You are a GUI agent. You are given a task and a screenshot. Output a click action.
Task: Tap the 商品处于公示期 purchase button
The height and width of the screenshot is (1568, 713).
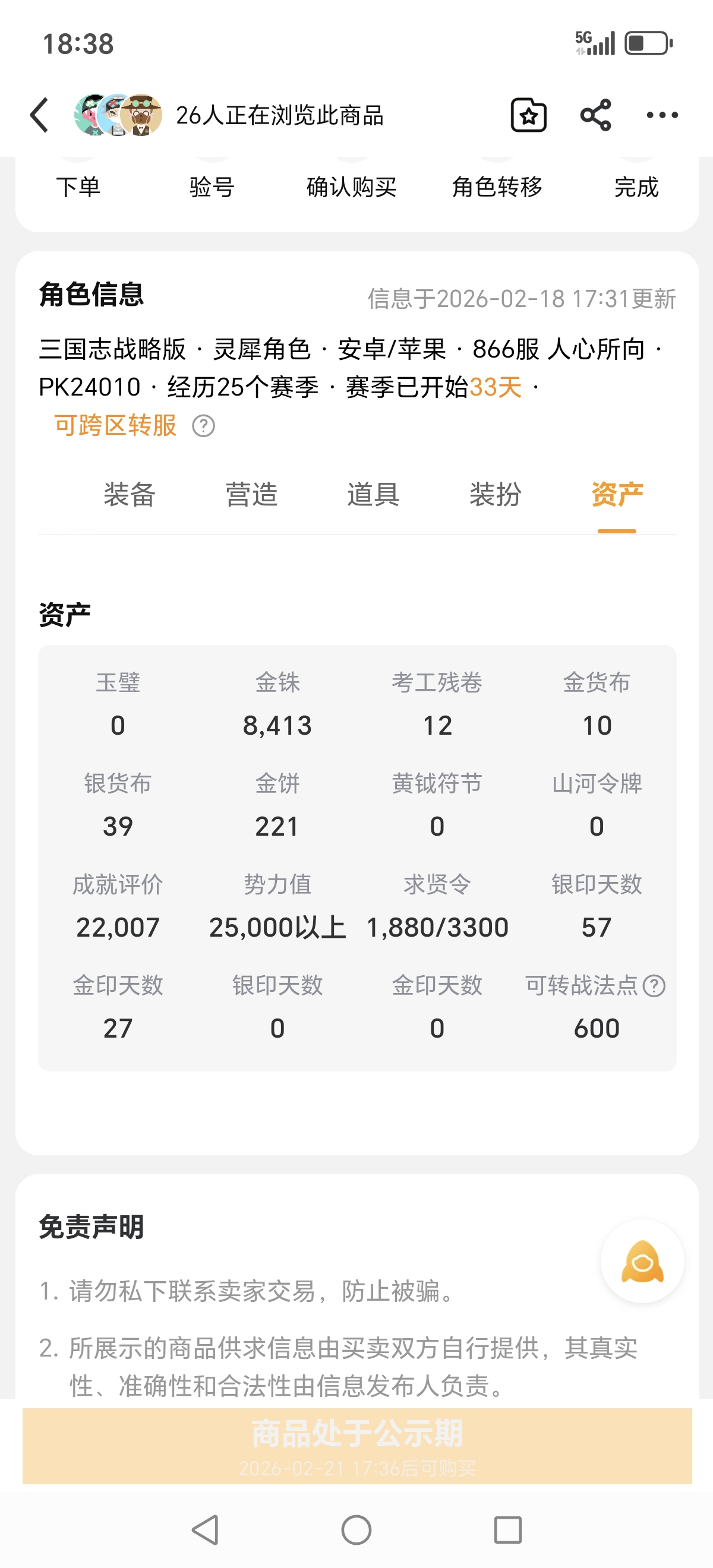click(357, 1446)
